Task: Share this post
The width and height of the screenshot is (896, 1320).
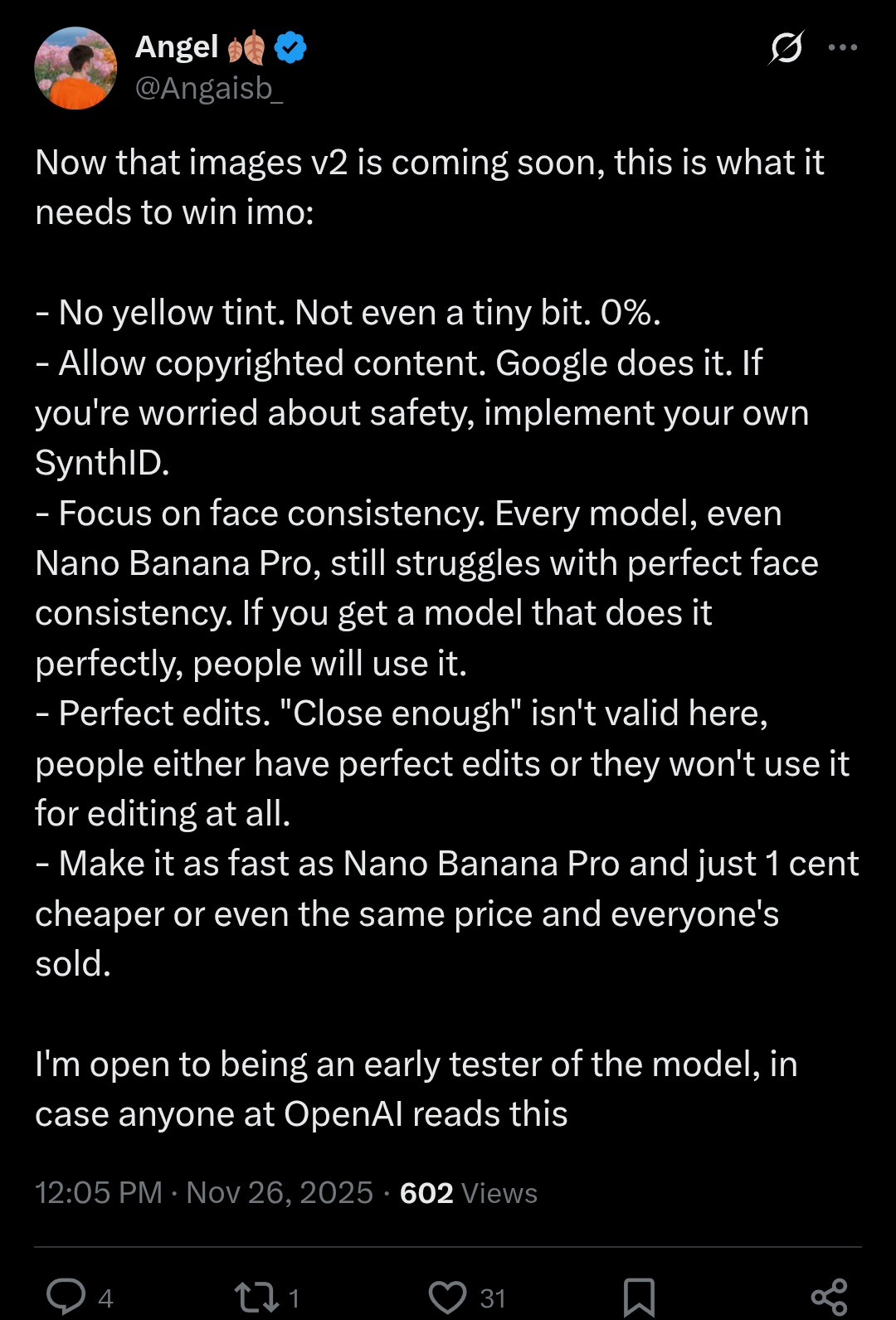Action: tap(829, 1296)
